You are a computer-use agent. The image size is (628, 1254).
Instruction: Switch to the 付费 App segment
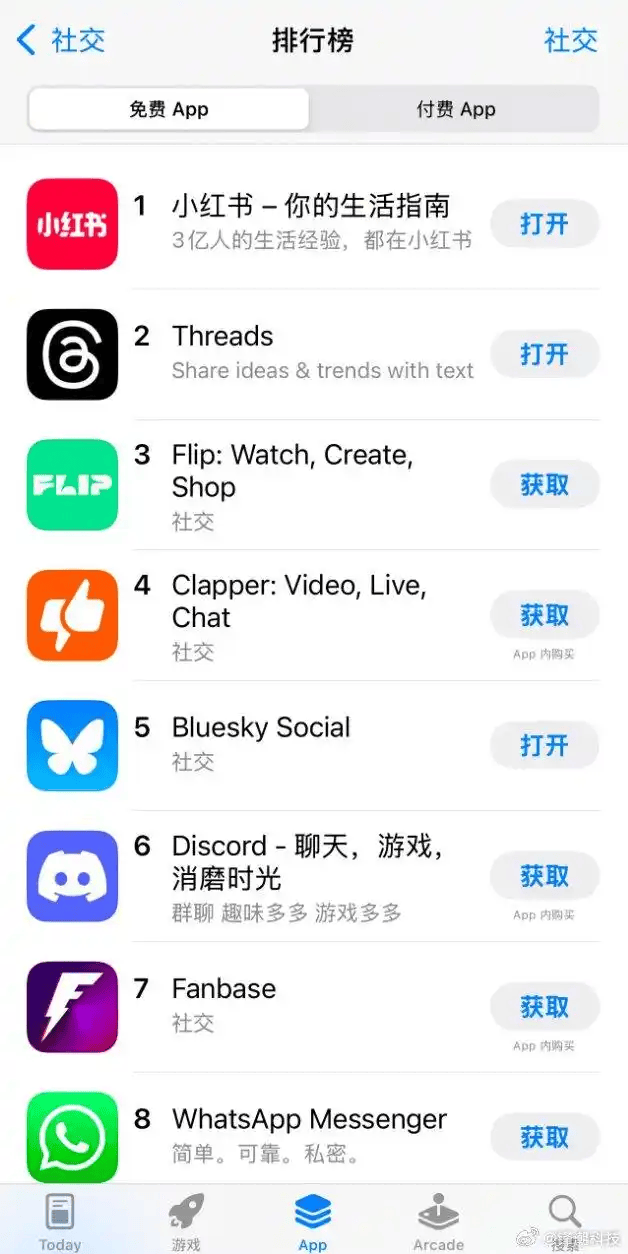click(x=455, y=109)
